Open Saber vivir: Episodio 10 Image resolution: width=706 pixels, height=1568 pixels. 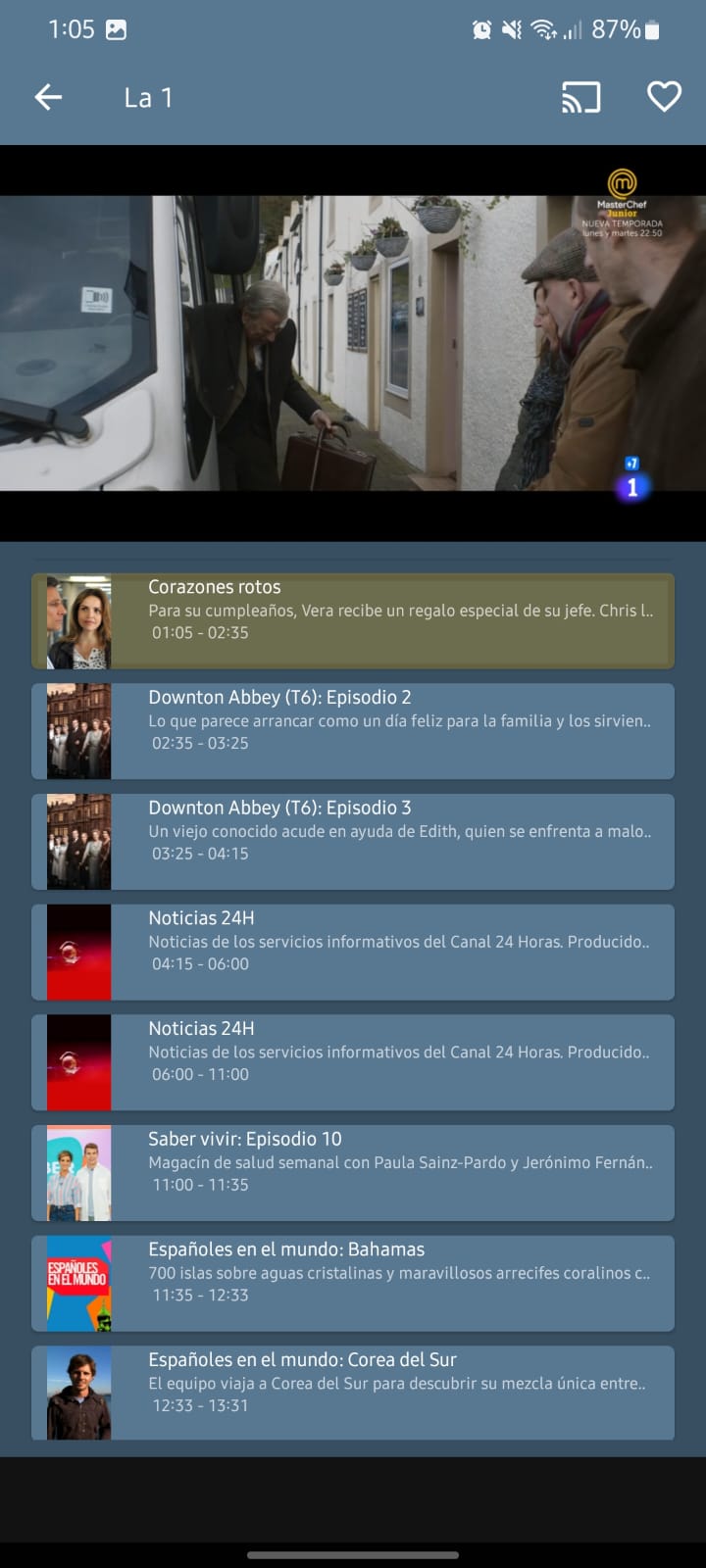(x=353, y=1173)
